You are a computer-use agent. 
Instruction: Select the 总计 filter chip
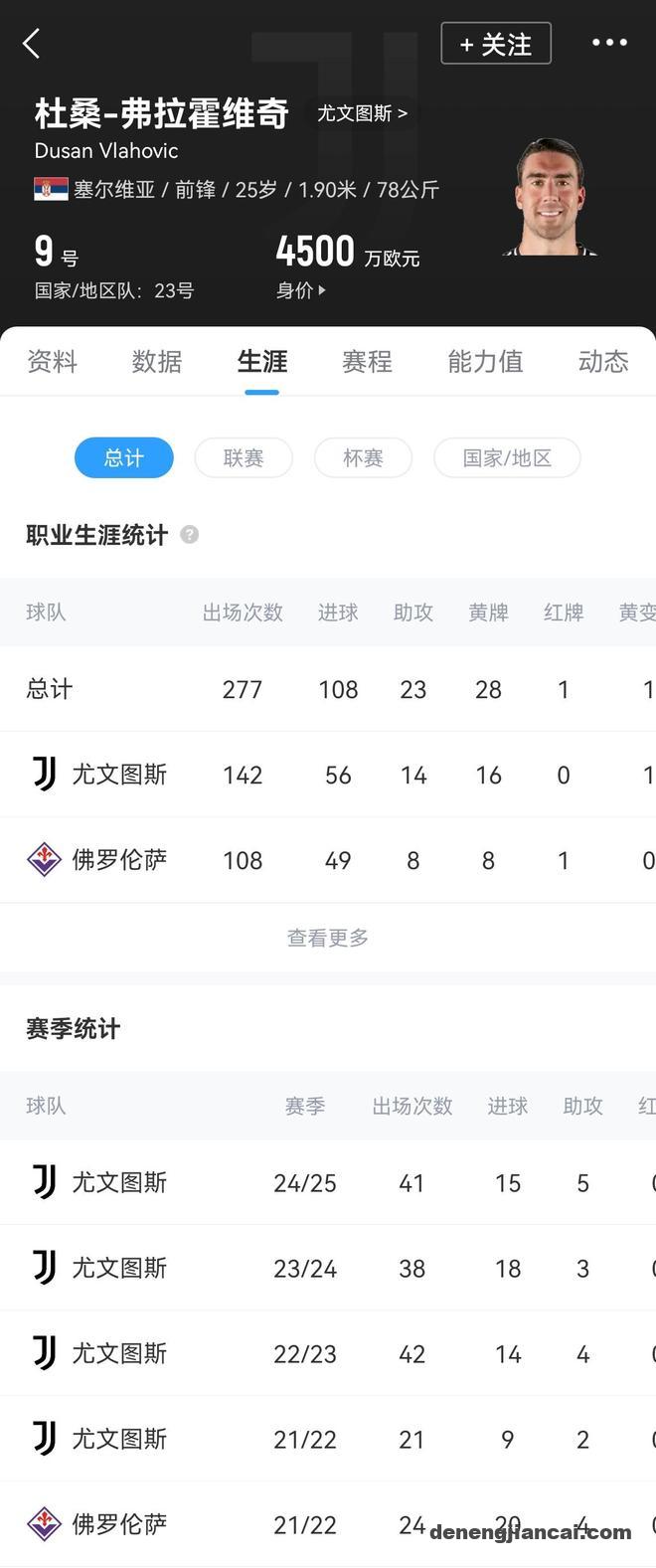124,458
